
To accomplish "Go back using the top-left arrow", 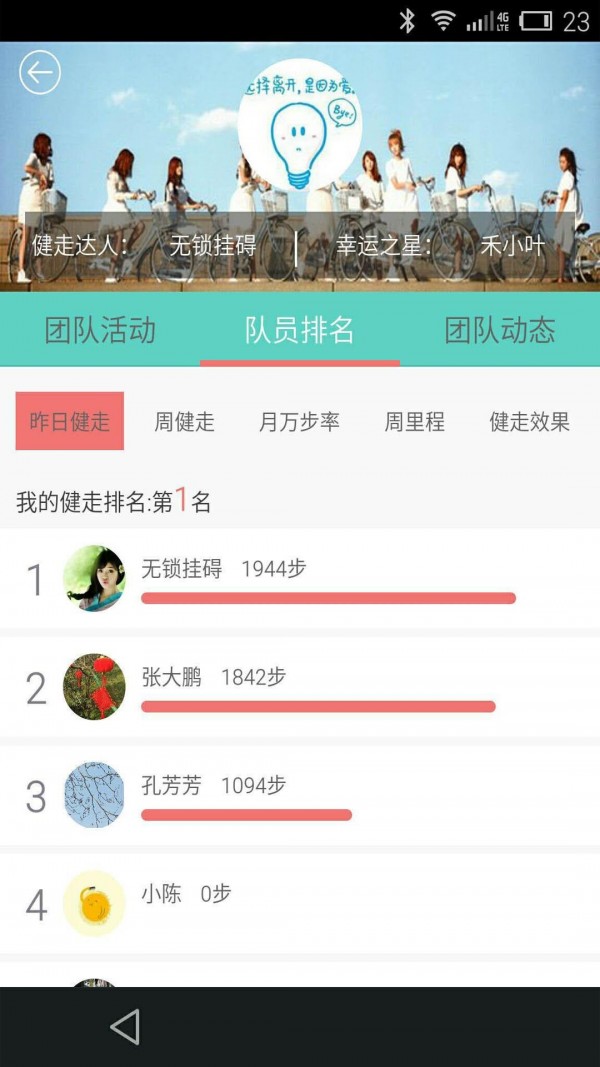I will coord(40,73).
